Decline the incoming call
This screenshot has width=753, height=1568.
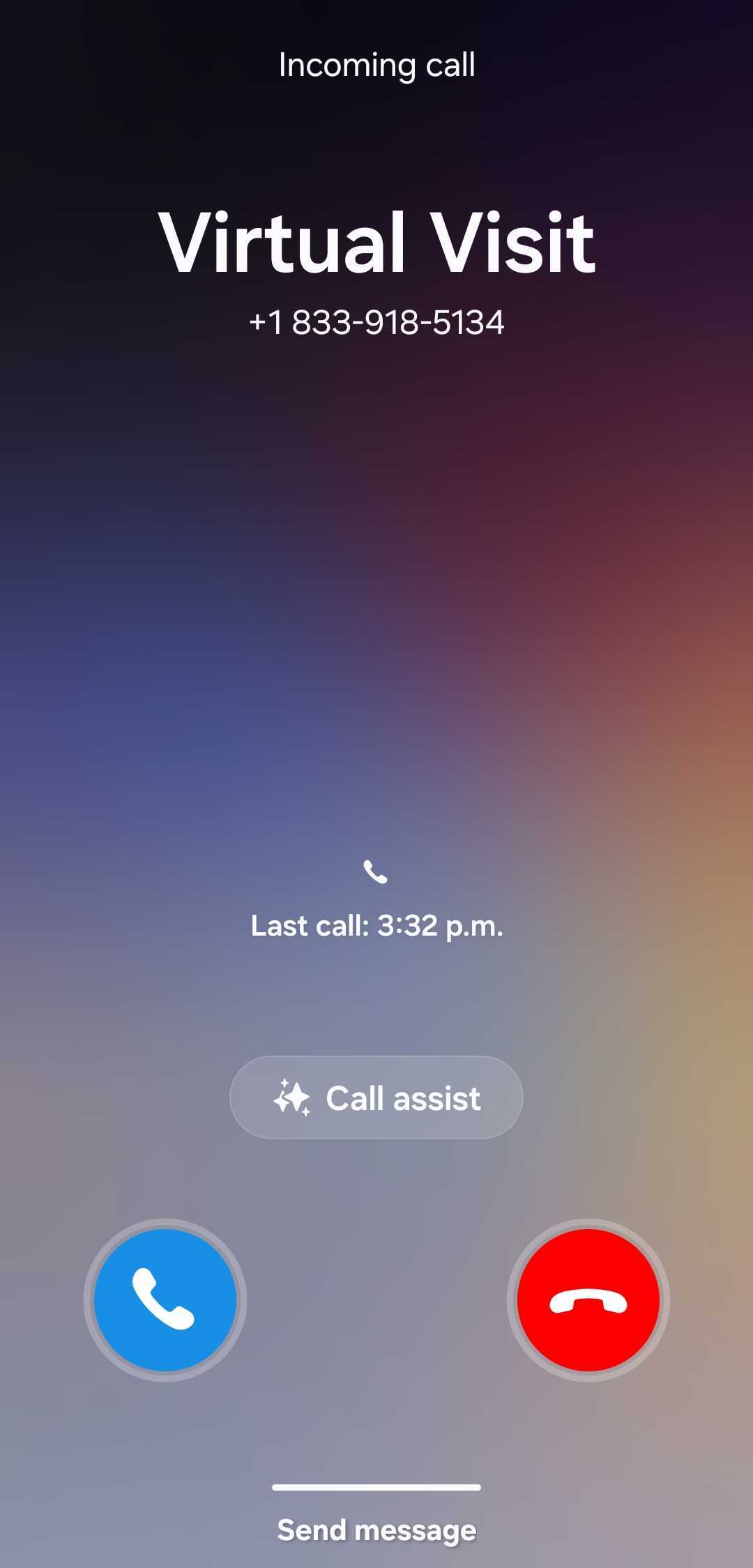[588, 1300]
